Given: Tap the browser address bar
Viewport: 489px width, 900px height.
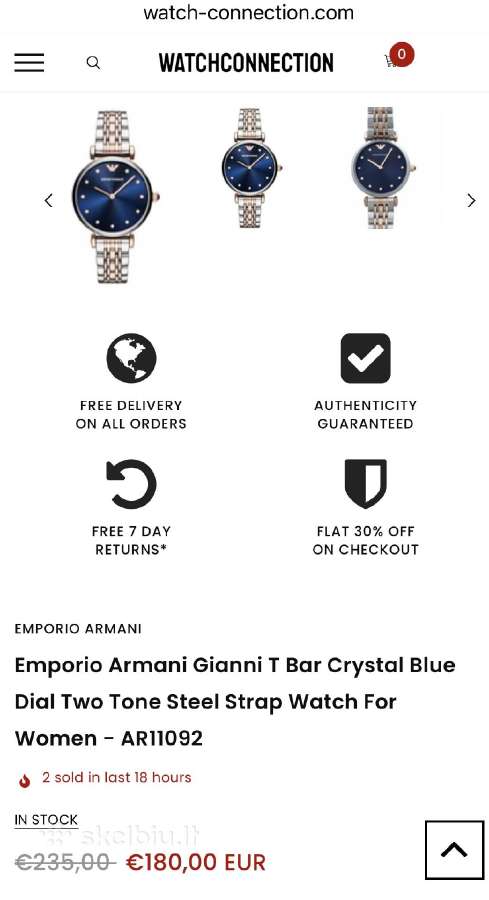Looking at the screenshot, I should coord(248,13).
